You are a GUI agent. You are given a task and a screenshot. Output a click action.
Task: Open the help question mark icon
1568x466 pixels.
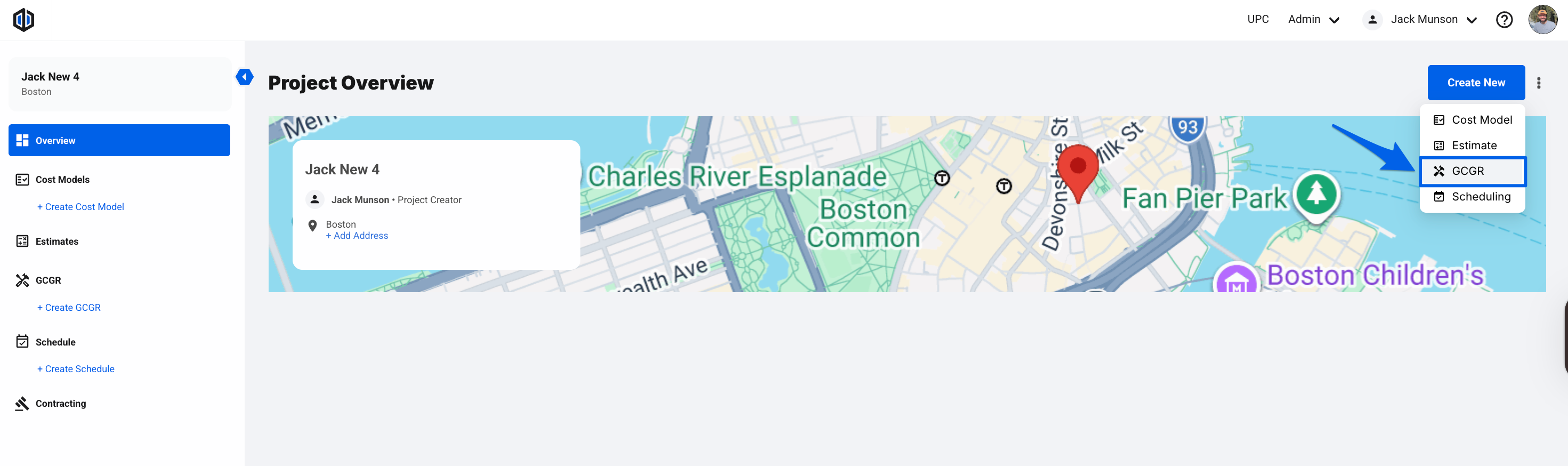tap(1504, 20)
